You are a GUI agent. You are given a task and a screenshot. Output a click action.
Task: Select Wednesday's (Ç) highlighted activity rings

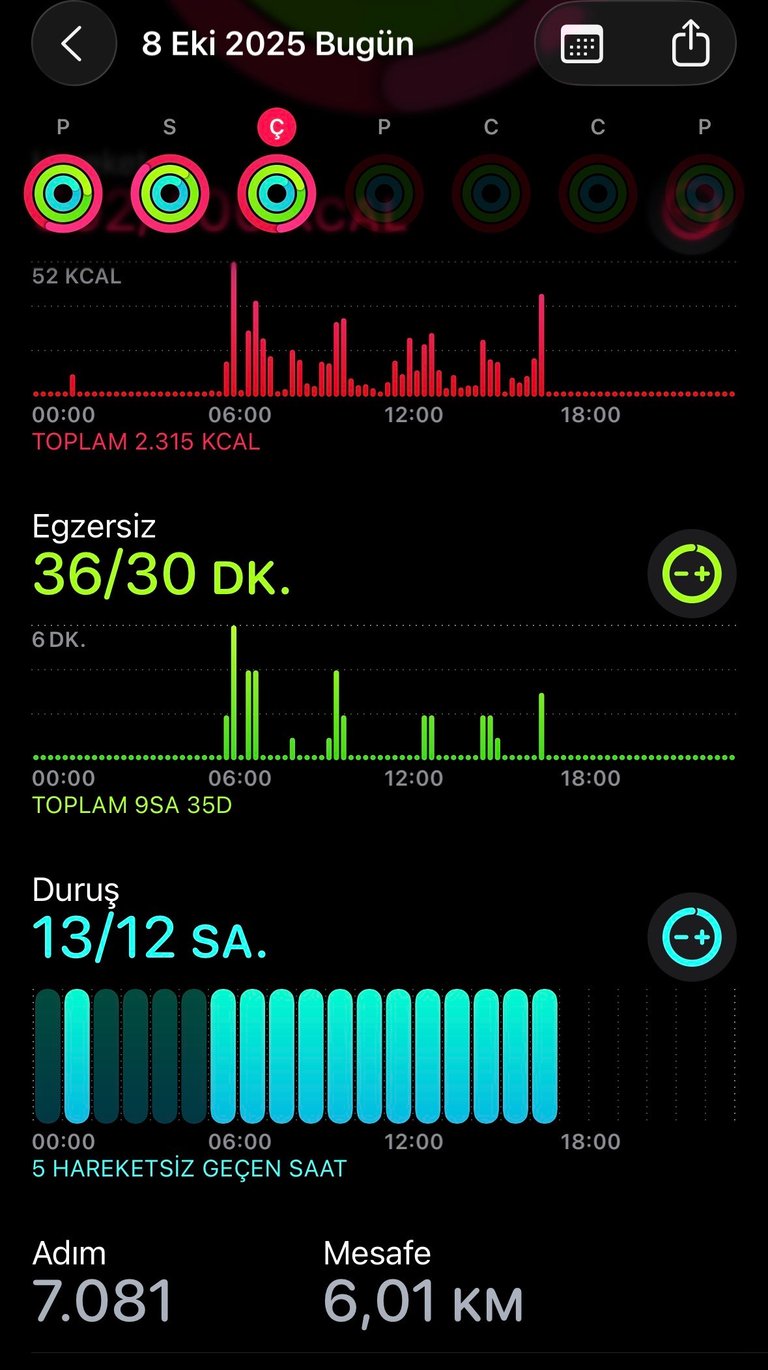click(277, 192)
